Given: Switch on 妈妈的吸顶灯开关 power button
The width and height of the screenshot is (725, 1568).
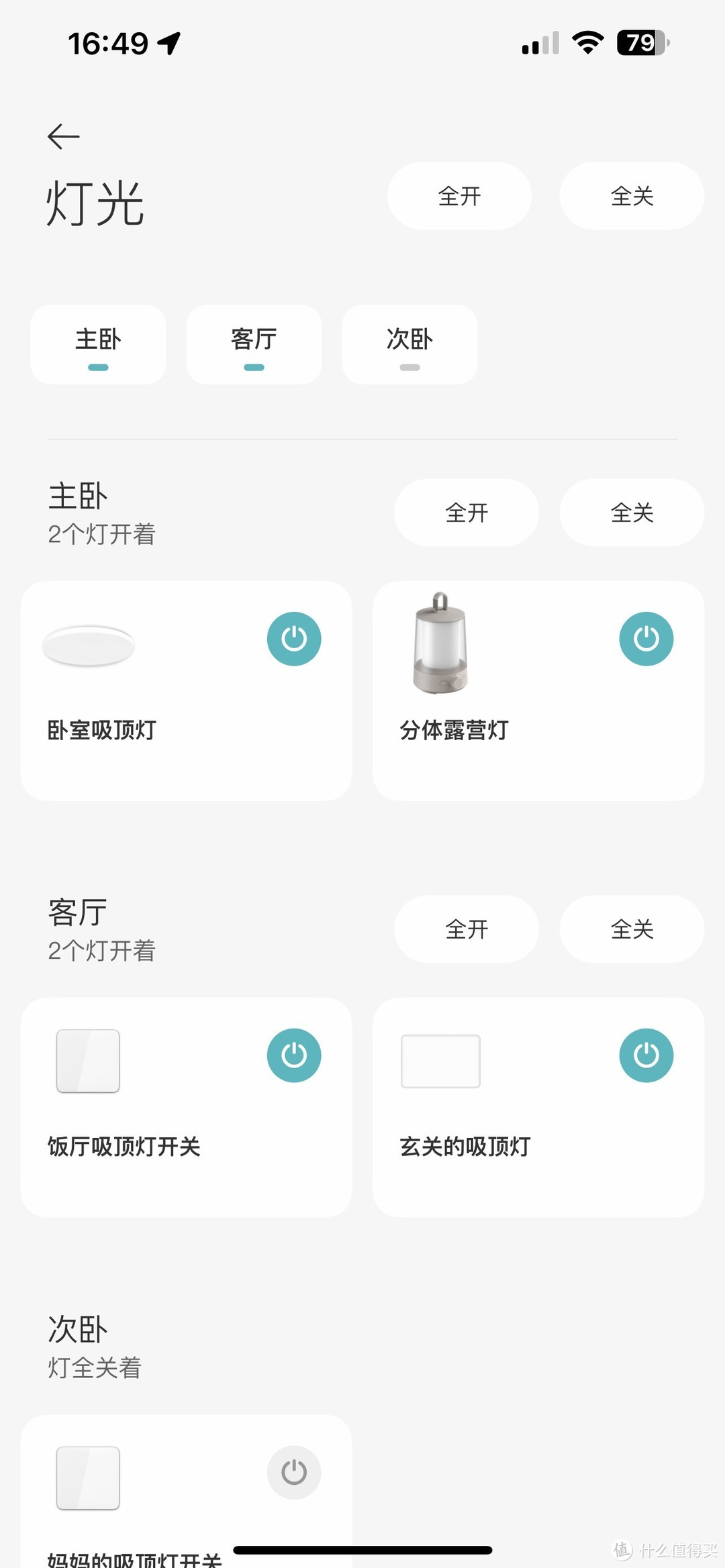Looking at the screenshot, I should tap(294, 1473).
